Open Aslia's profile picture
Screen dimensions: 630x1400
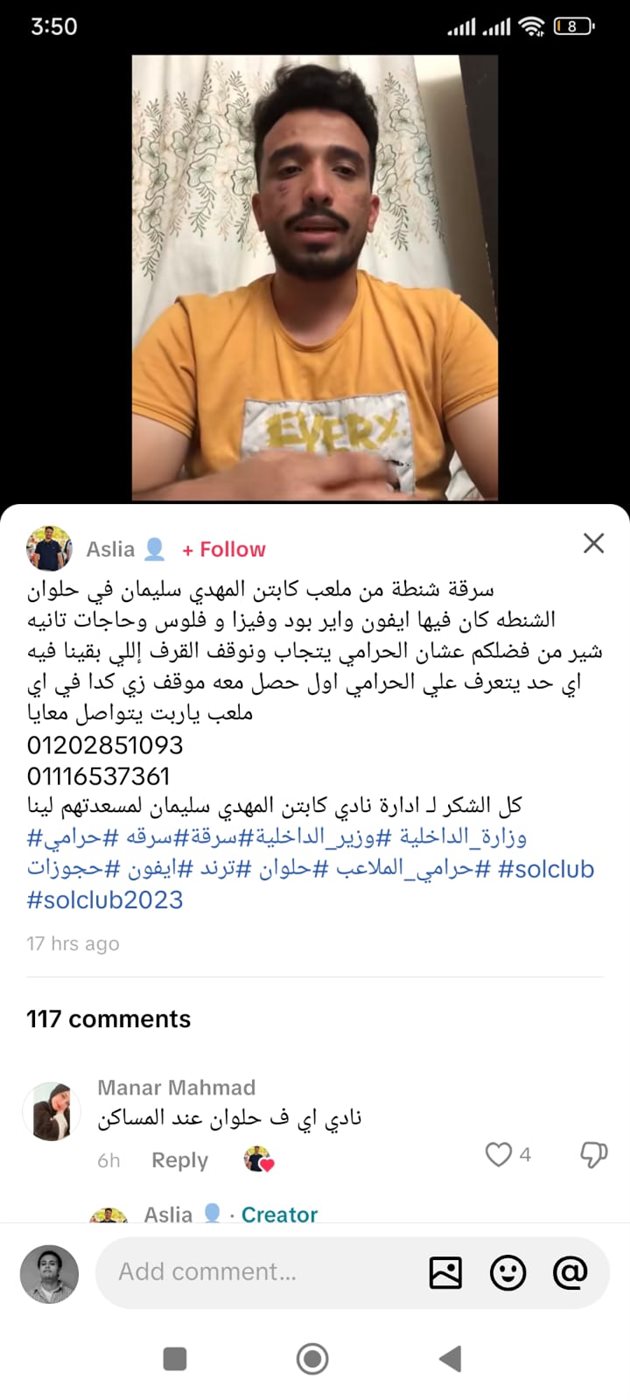tap(49, 548)
